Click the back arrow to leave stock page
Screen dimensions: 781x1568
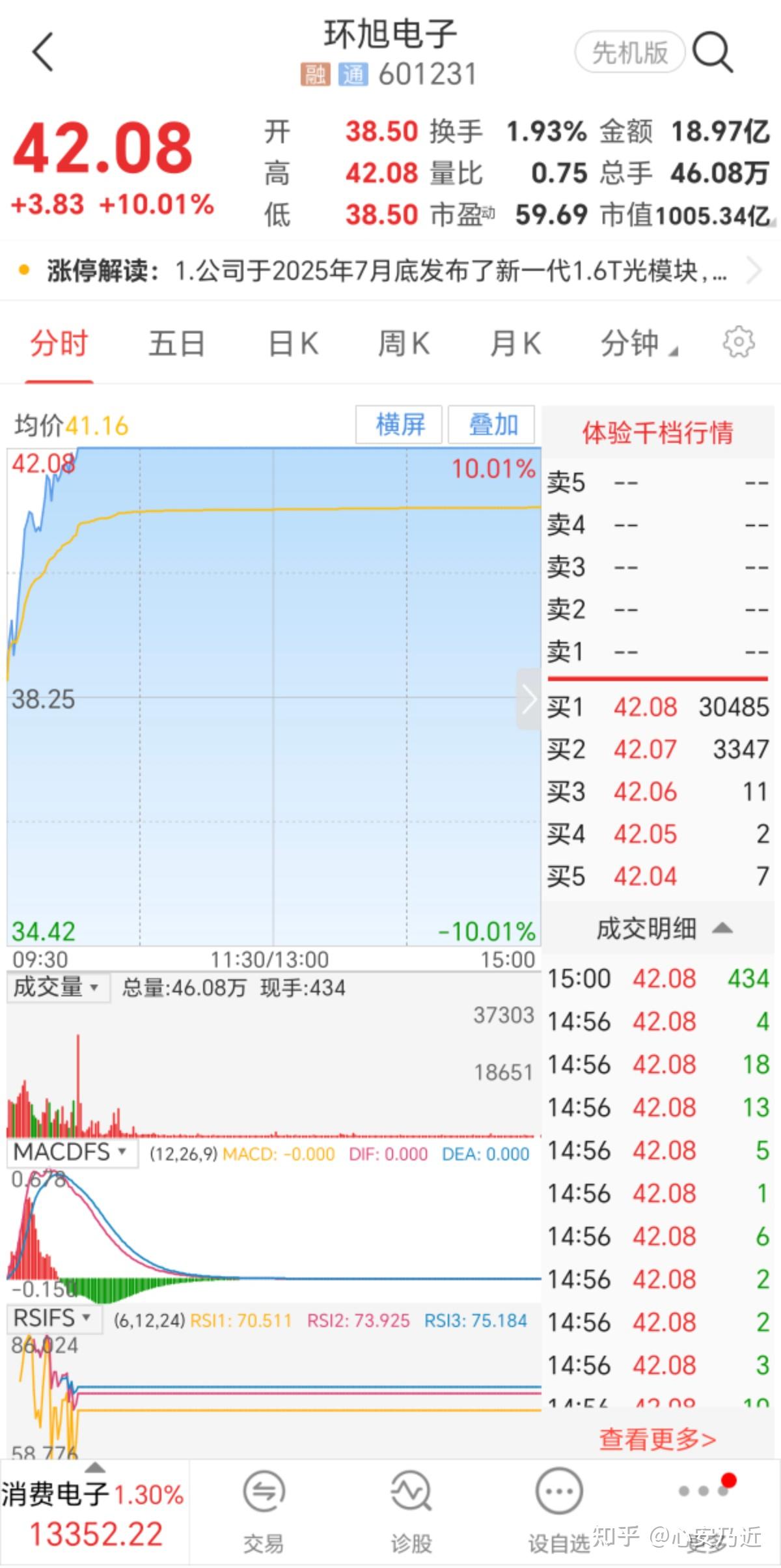coord(42,52)
